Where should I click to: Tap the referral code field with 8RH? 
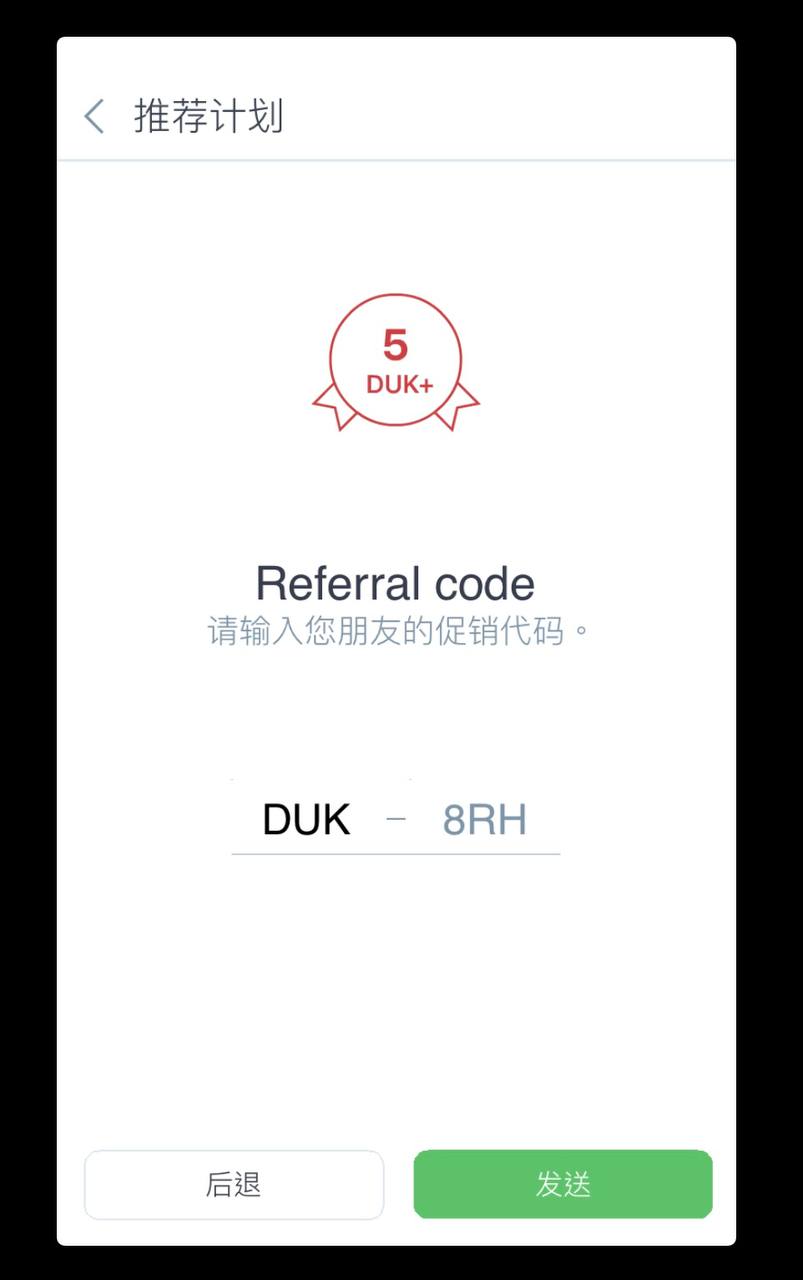[x=485, y=821]
